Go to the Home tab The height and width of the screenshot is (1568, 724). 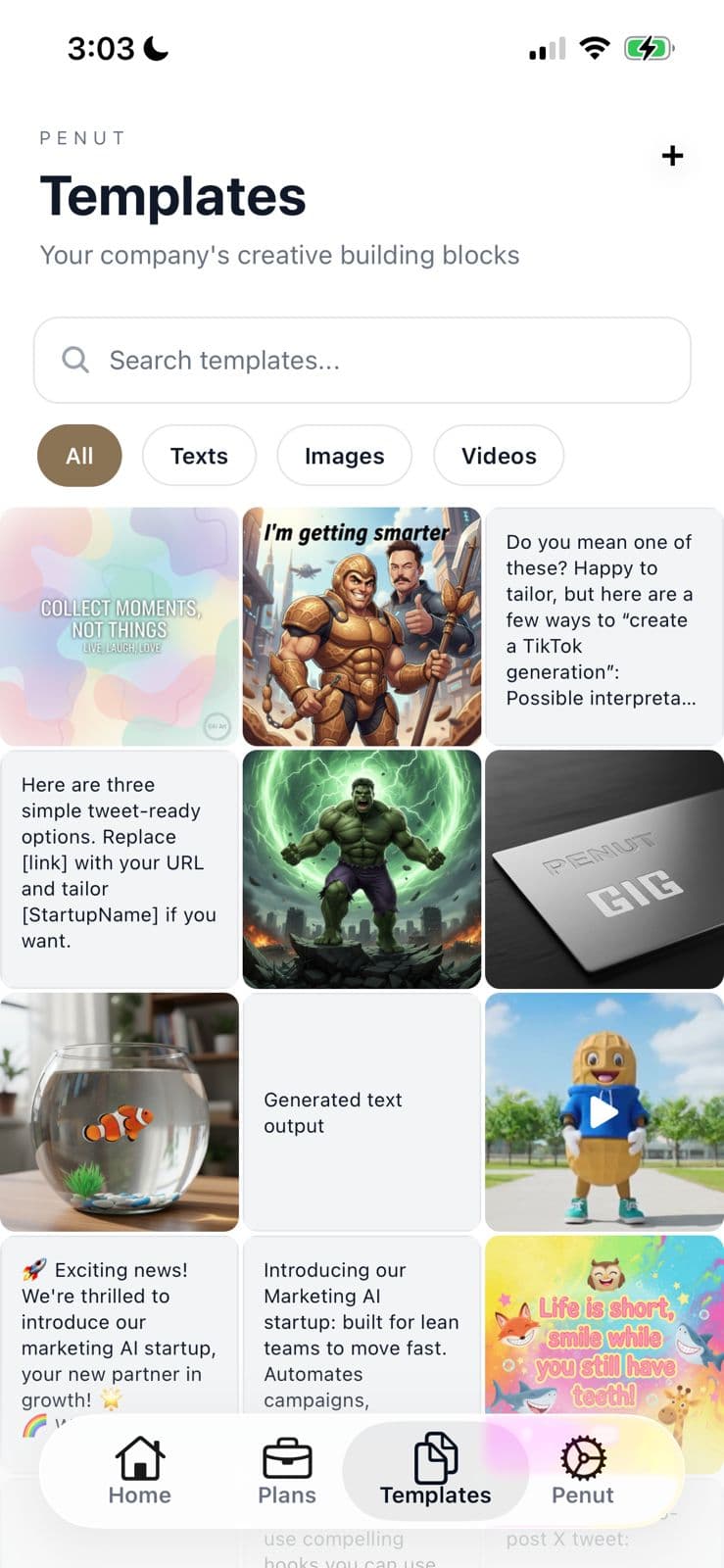pyautogui.click(x=139, y=1459)
